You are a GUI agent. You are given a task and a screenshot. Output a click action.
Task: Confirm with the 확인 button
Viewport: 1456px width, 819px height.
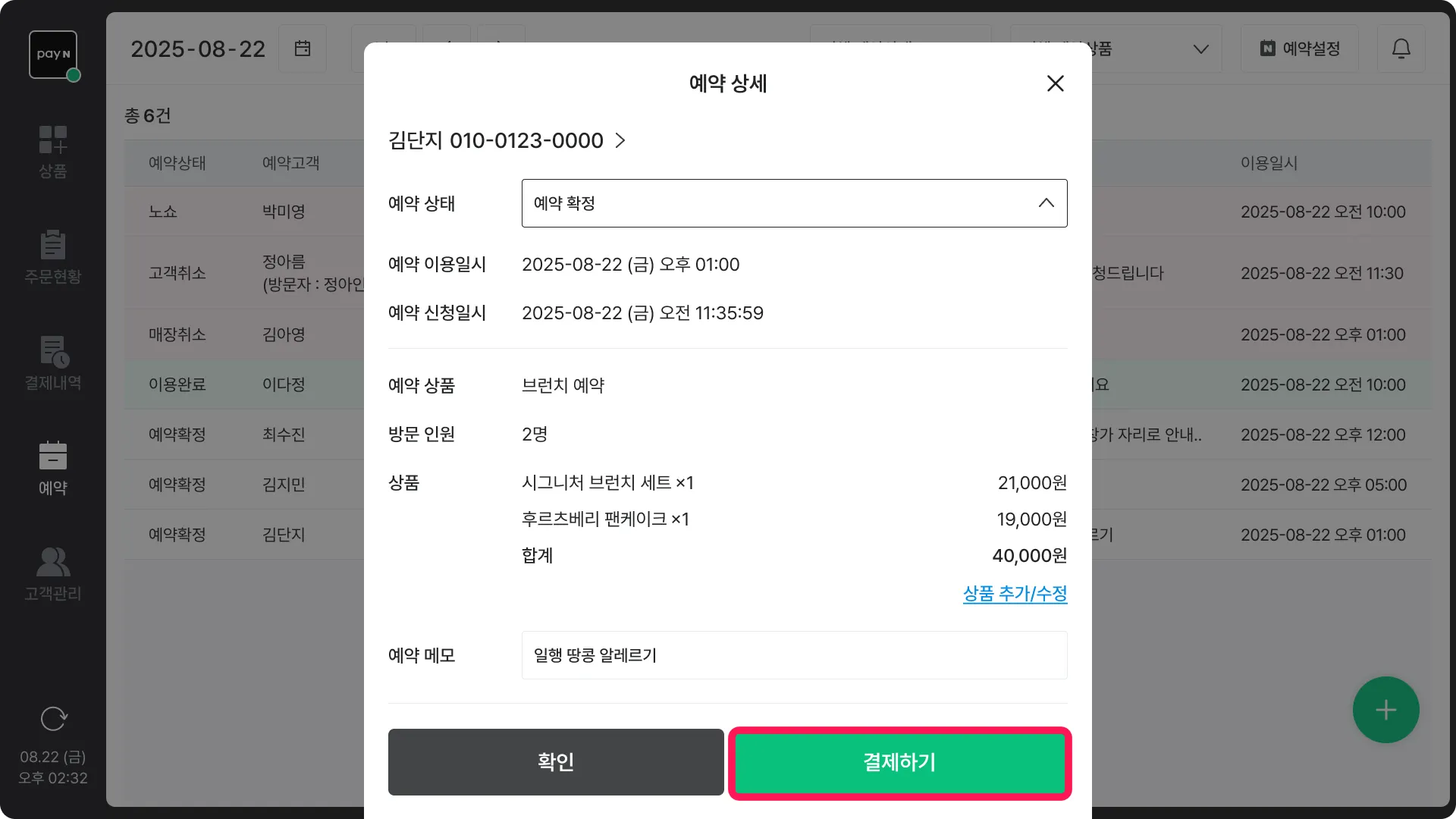pos(556,762)
